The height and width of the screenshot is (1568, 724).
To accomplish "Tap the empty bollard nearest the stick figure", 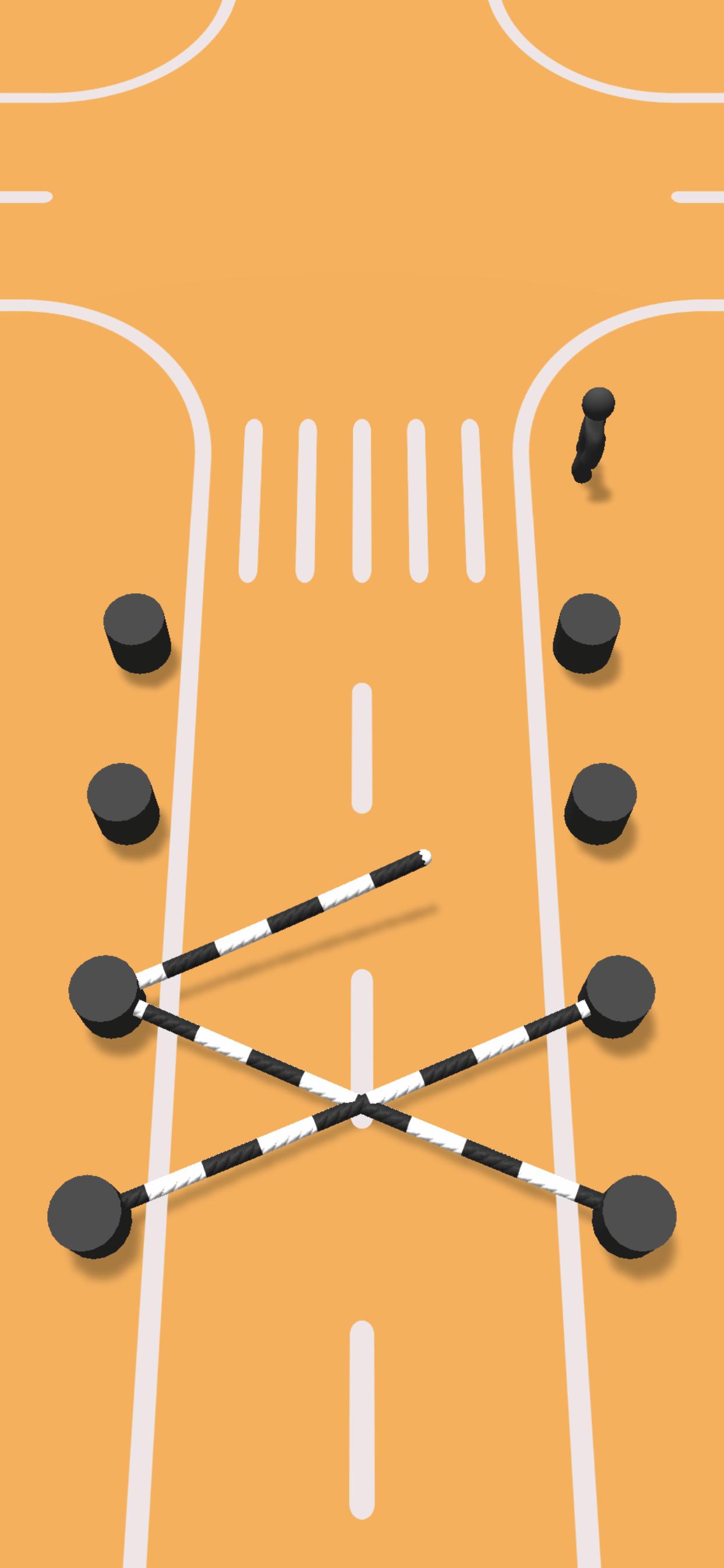I will click(588, 629).
